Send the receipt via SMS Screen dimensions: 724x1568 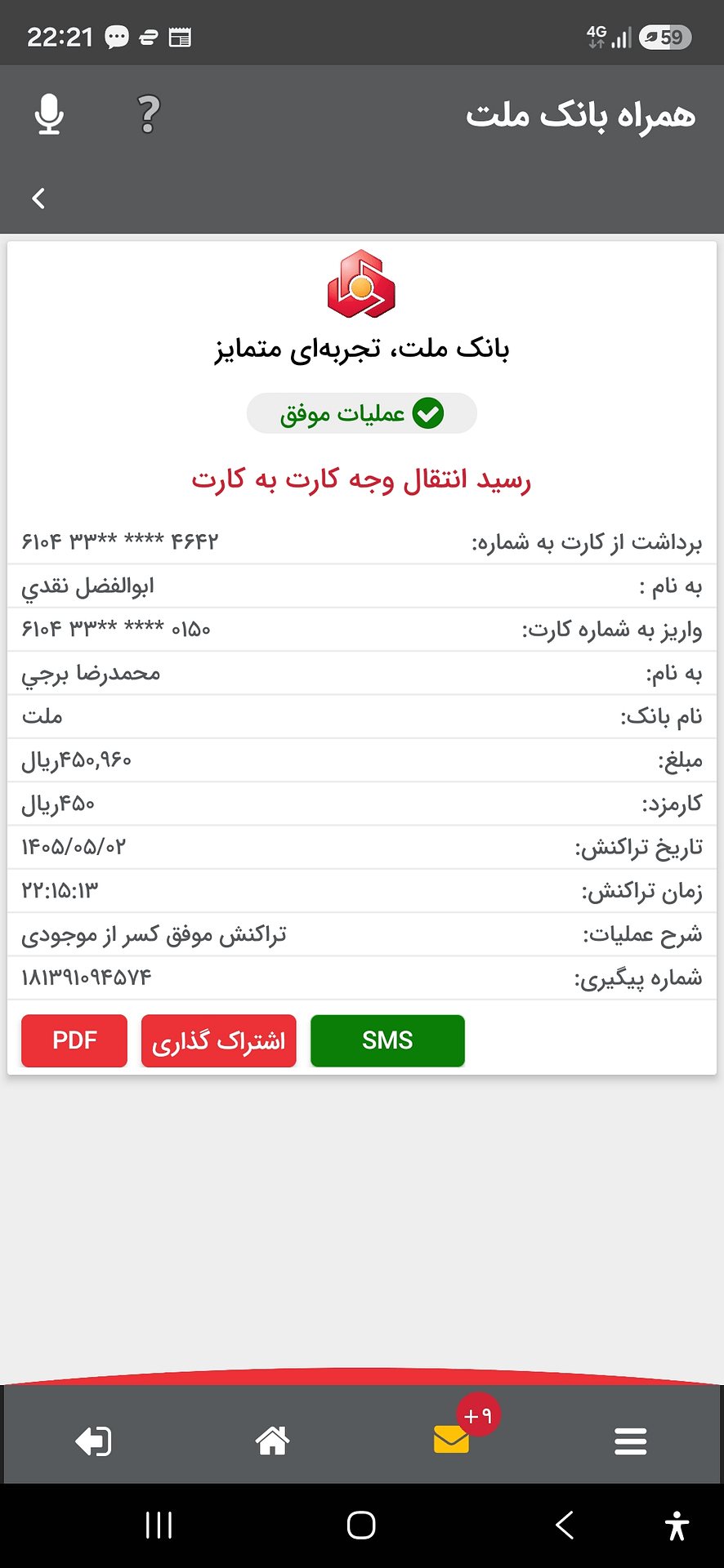[387, 1040]
